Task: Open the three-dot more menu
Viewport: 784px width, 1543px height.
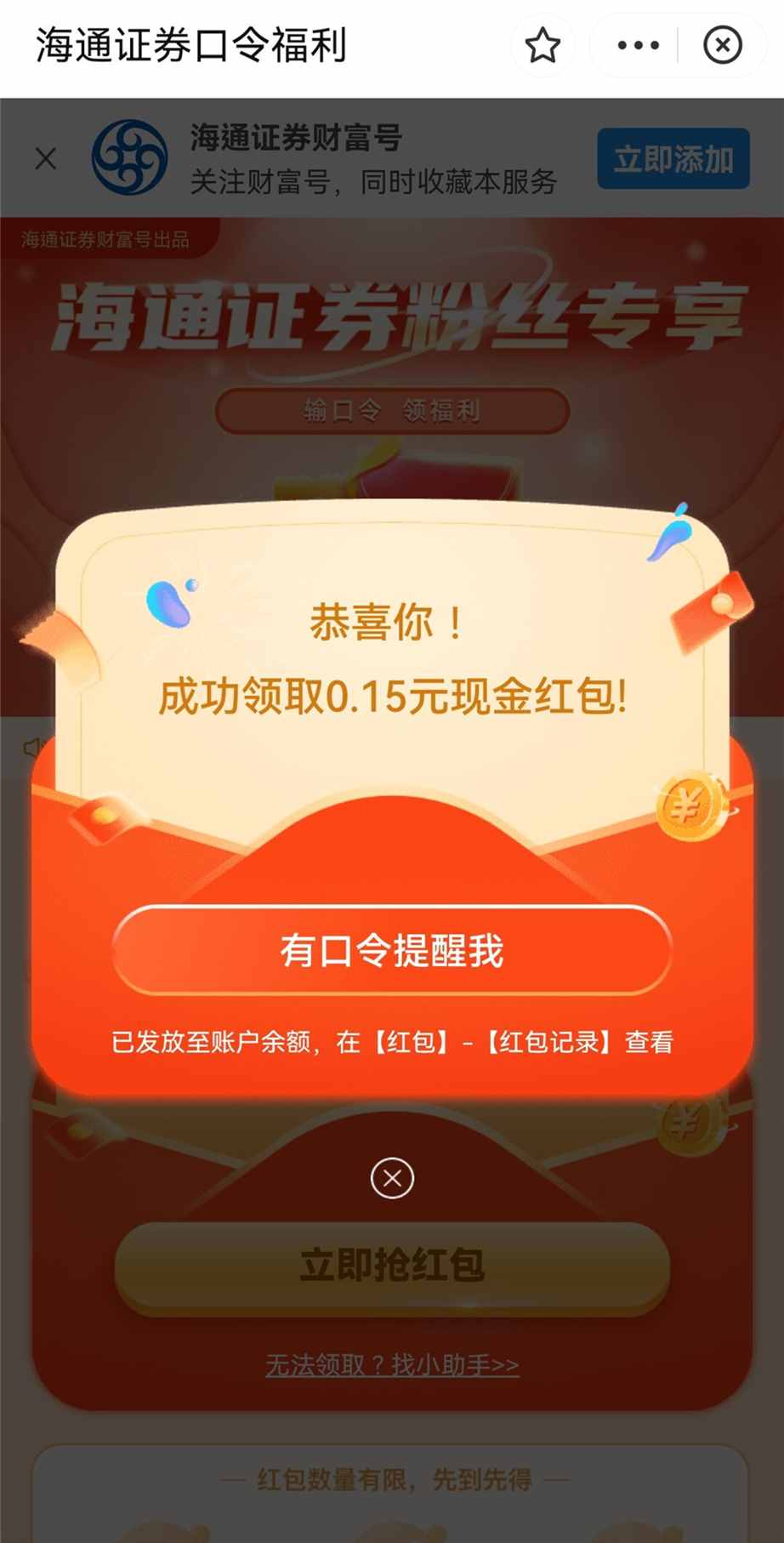Action: 638,45
